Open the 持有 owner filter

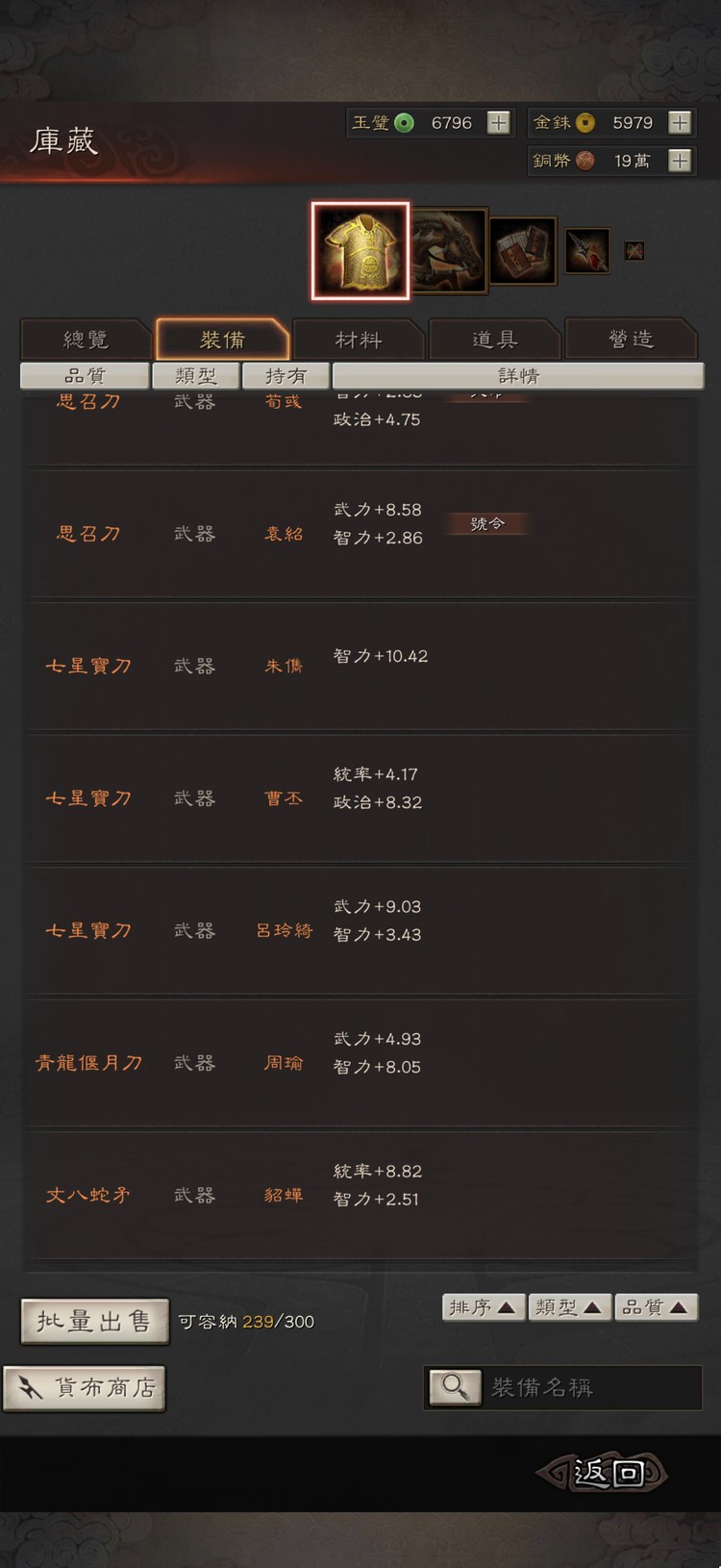point(286,376)
